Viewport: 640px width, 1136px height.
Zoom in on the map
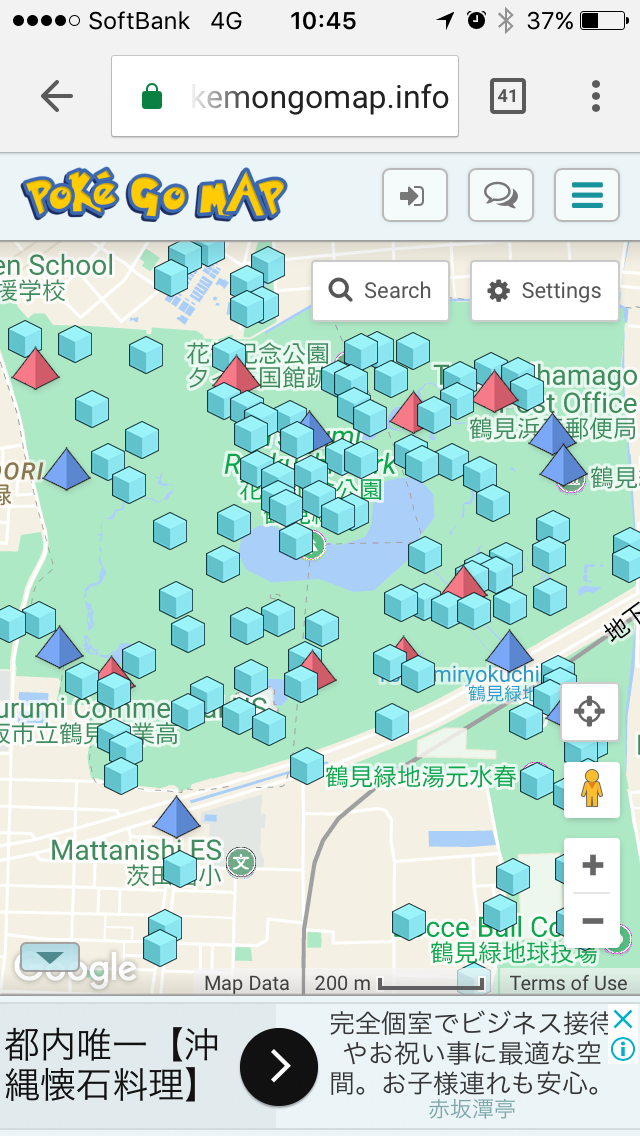(x=591, y=865)
